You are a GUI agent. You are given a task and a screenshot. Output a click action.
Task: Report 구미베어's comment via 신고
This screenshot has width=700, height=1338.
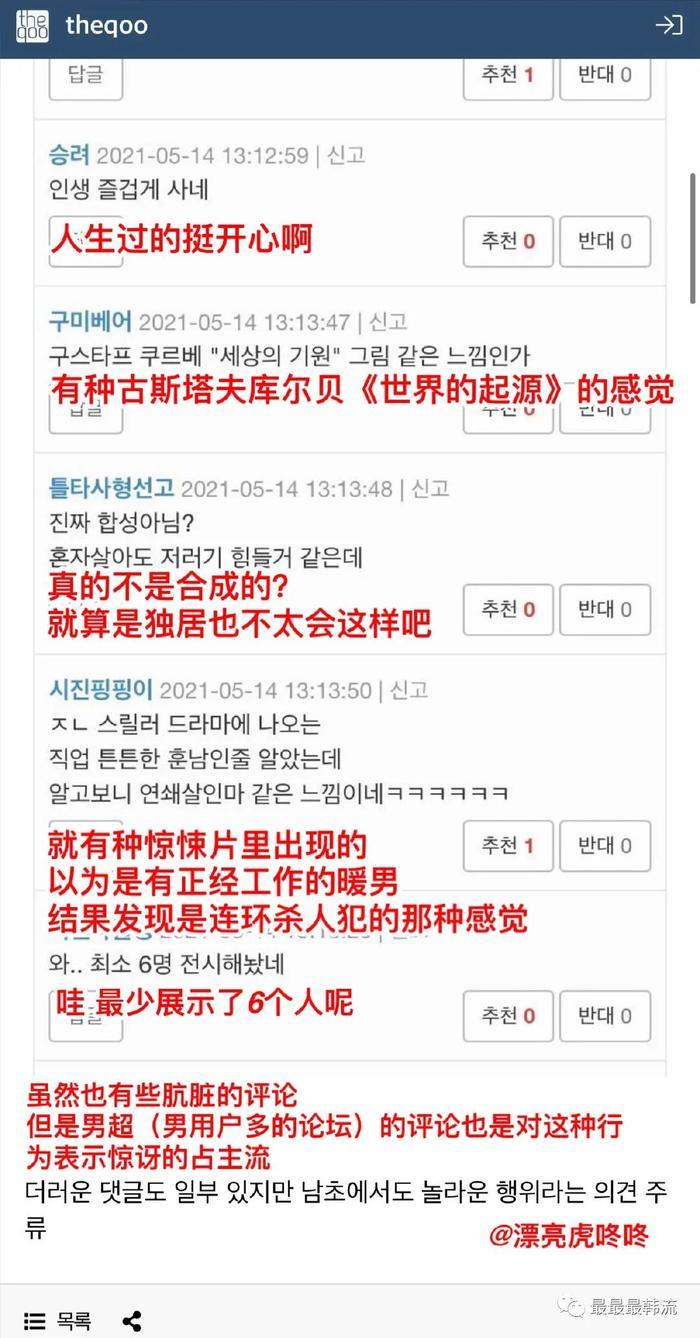(387, 322)
